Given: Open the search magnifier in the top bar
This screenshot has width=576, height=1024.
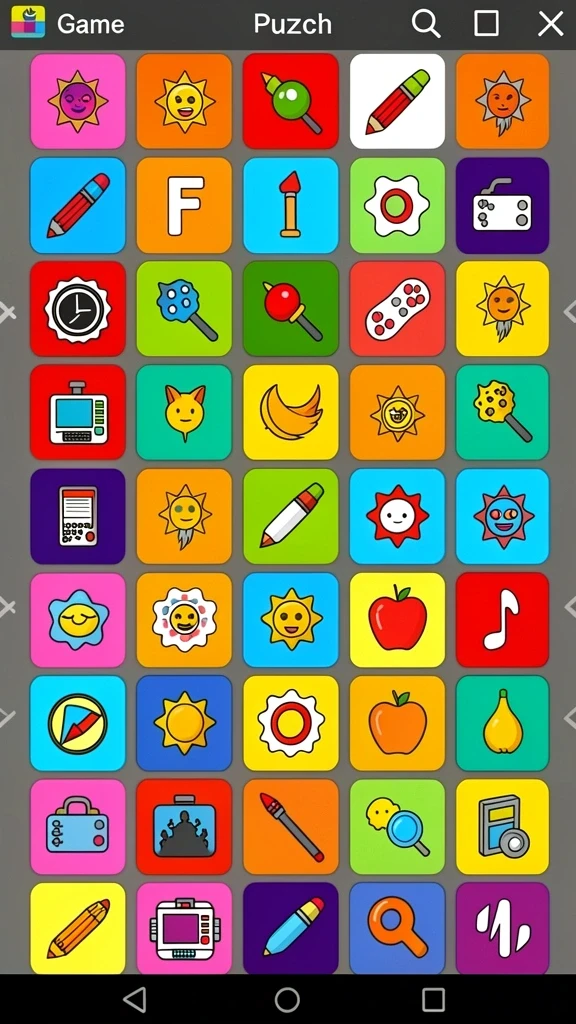Looking at the screenshot, I should pyautogui.click(x=426, y=24).
